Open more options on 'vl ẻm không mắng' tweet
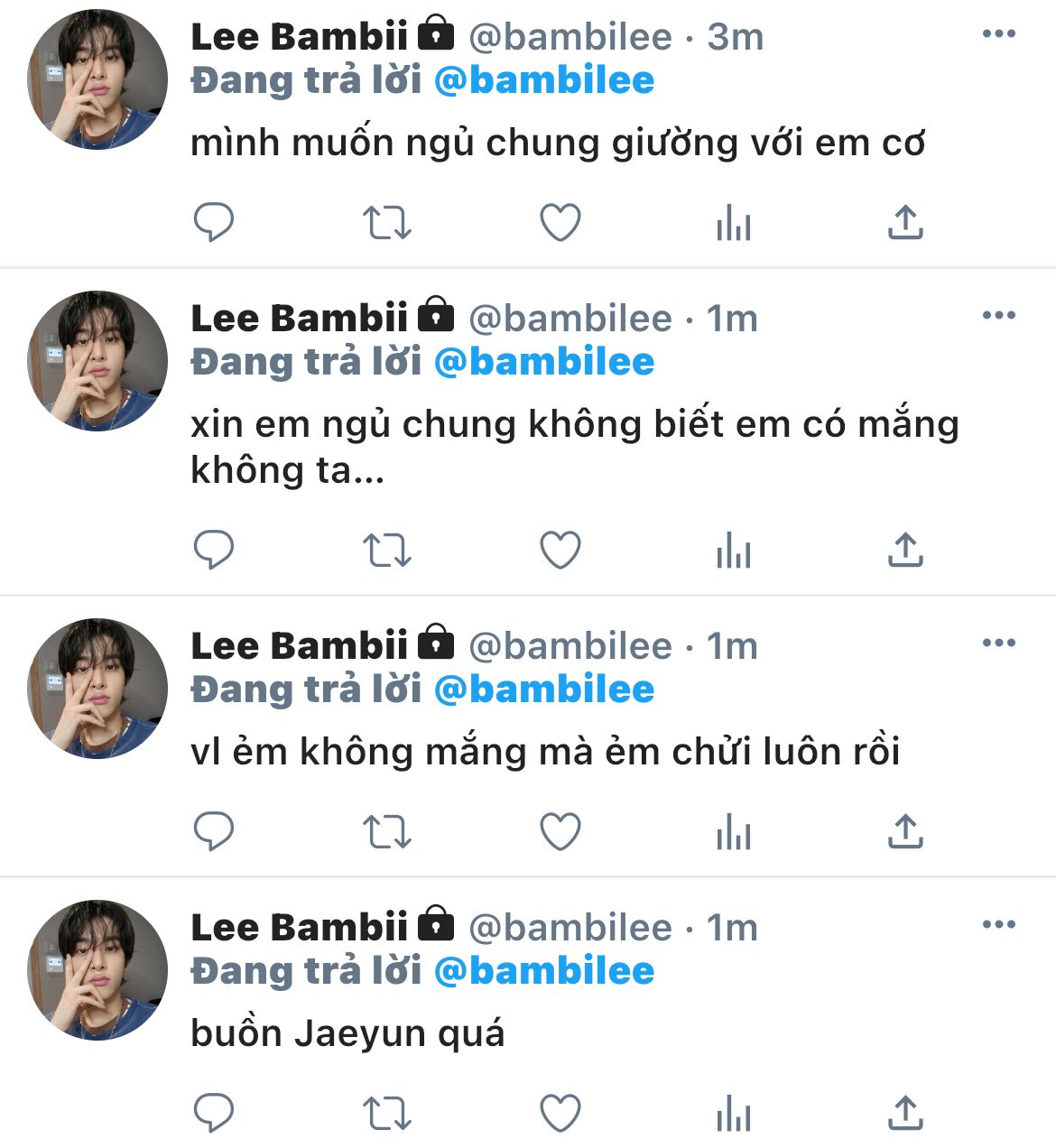This screenshot has height=1148, width=1056. (x=998, y=643)
